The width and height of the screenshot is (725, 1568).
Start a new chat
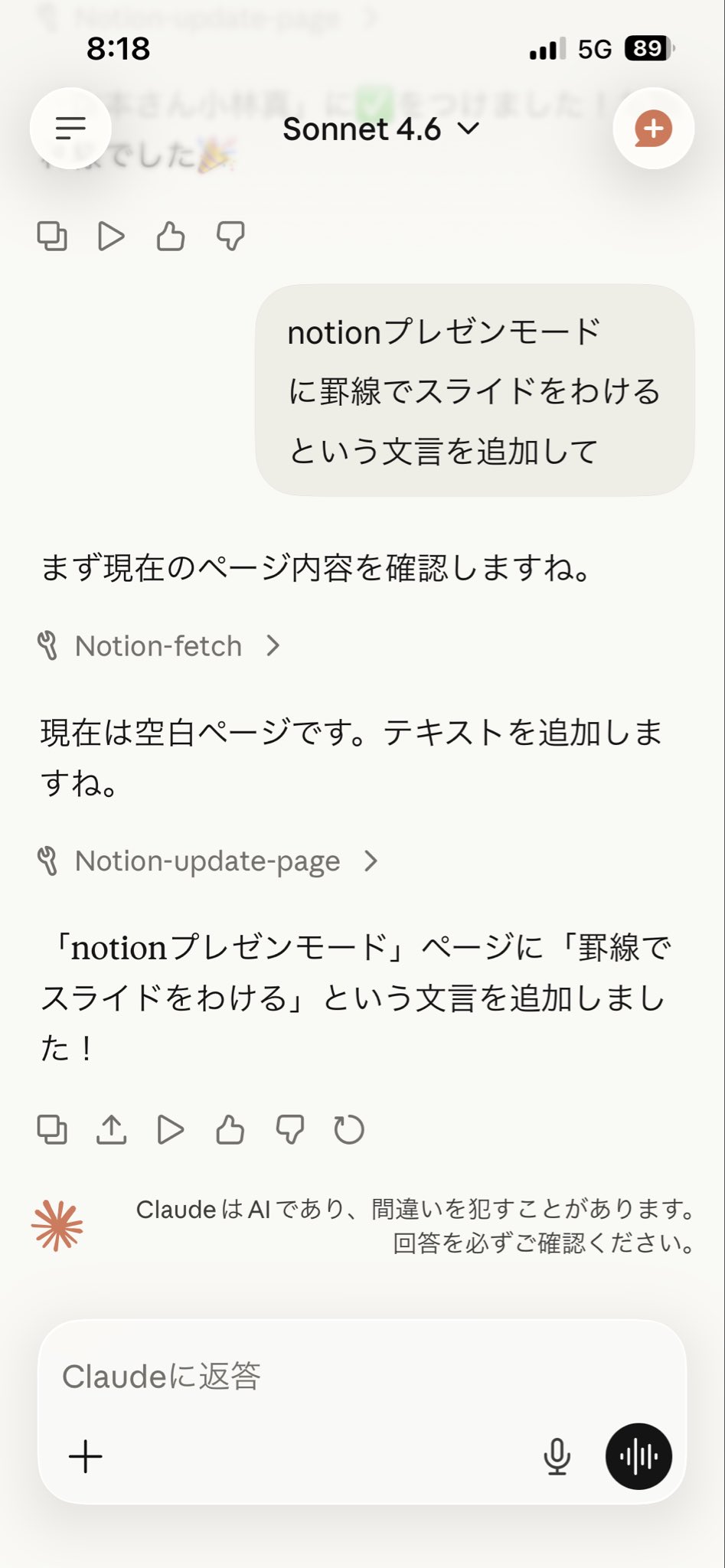653,129
